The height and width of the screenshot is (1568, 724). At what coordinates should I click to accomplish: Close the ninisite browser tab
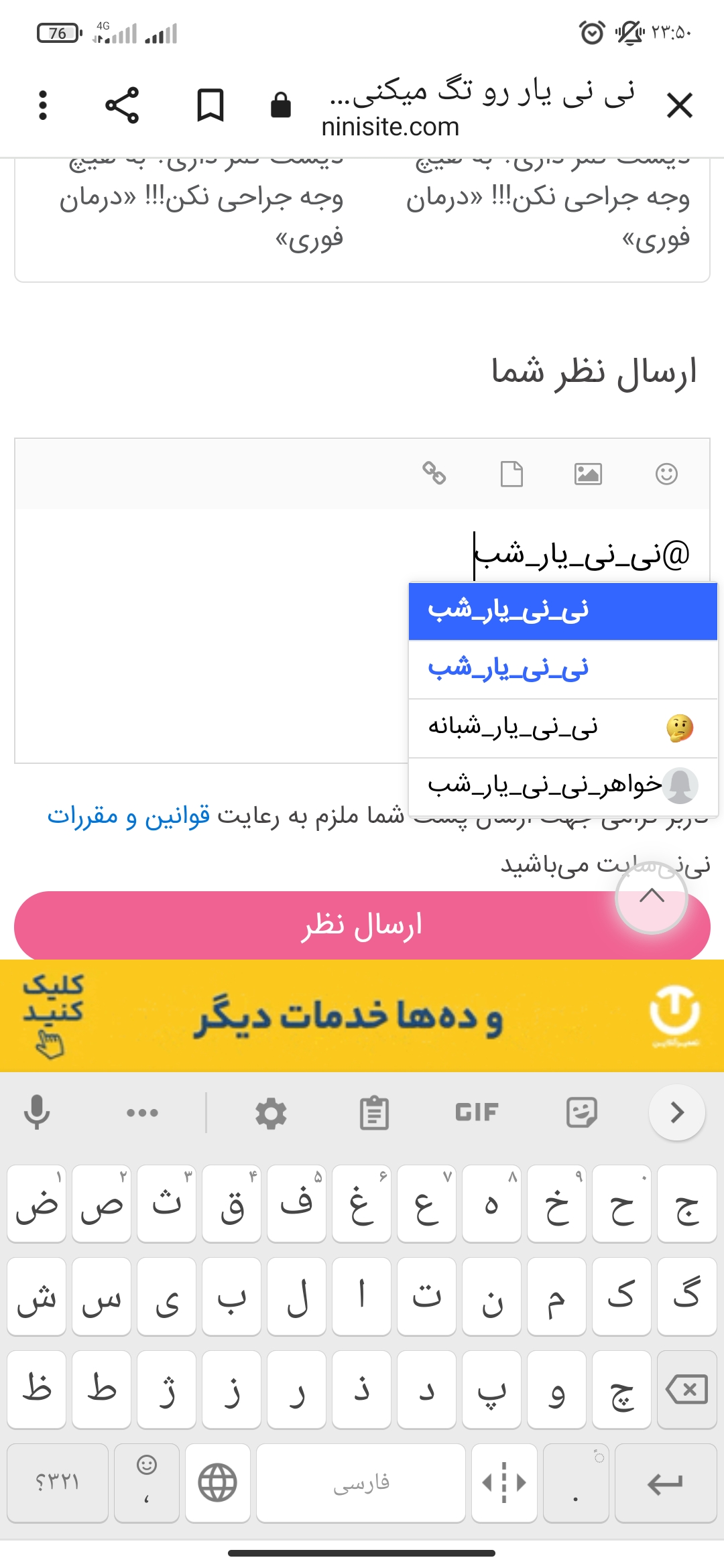679,105
